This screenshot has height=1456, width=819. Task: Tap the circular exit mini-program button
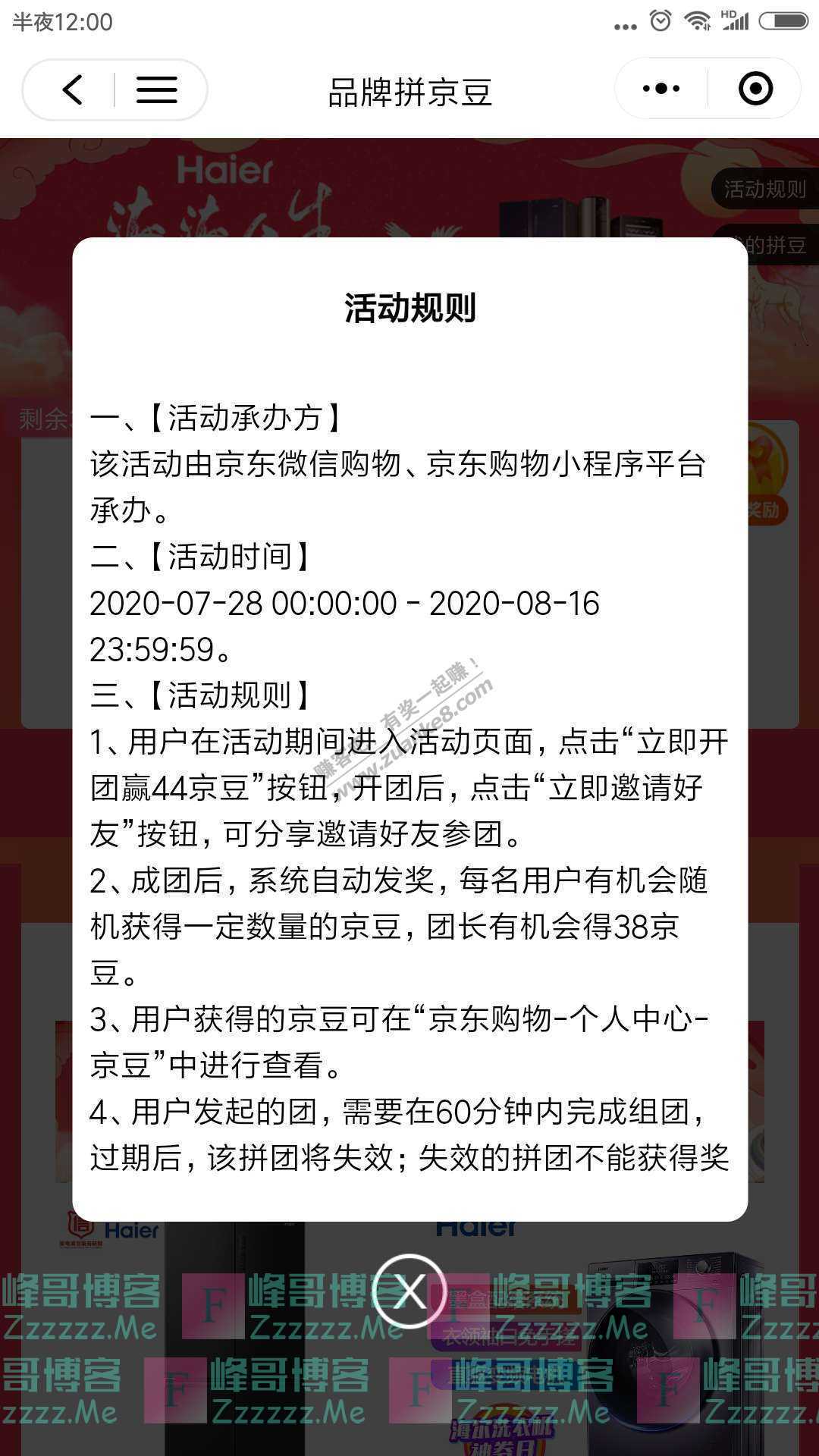click(x=755, y=89)
